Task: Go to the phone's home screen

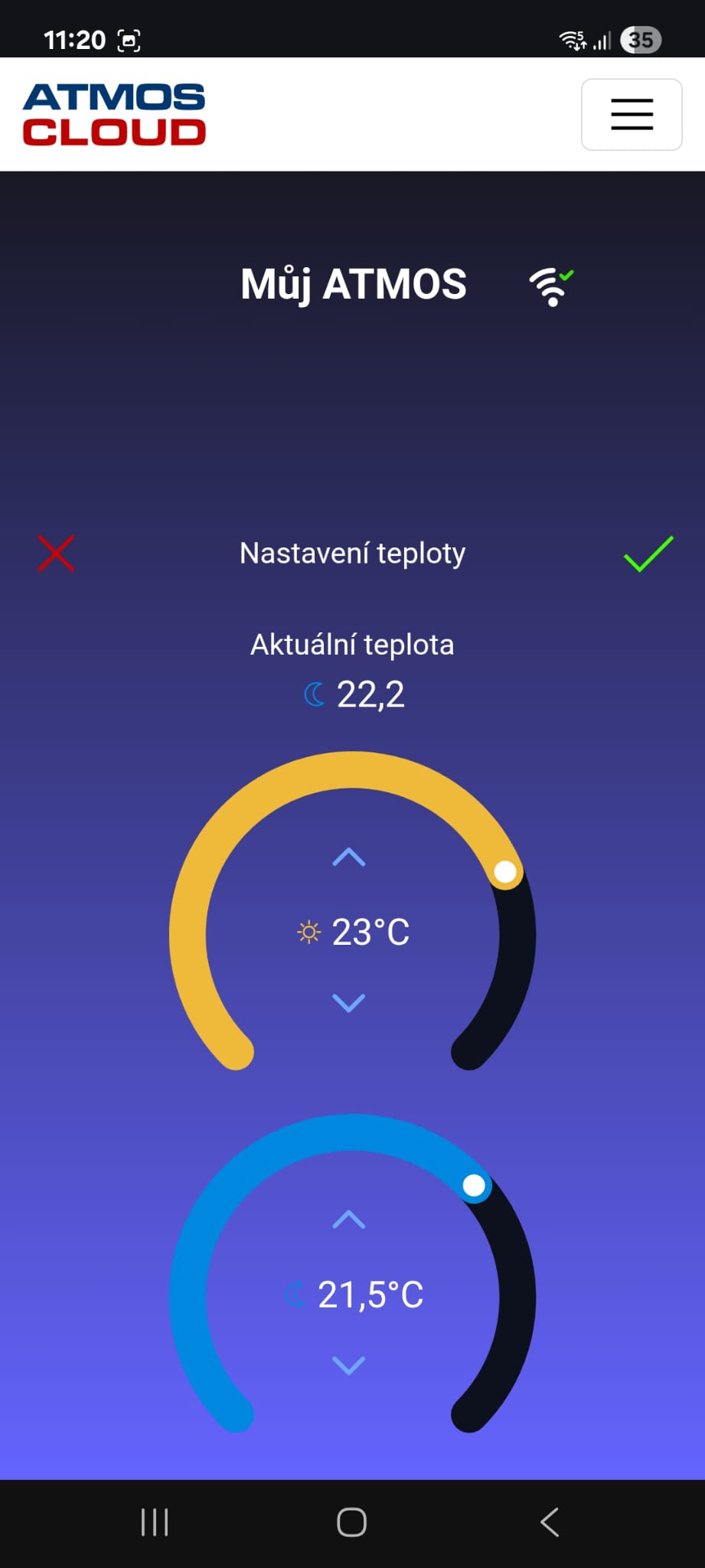Action: [352, 1522]
